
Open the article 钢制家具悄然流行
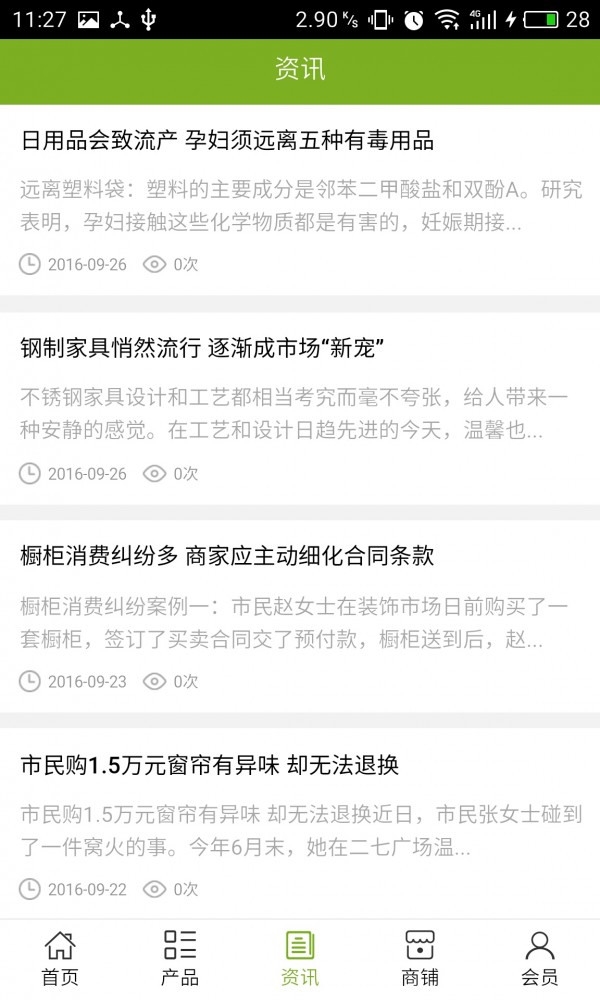click(x=300, y=409)
